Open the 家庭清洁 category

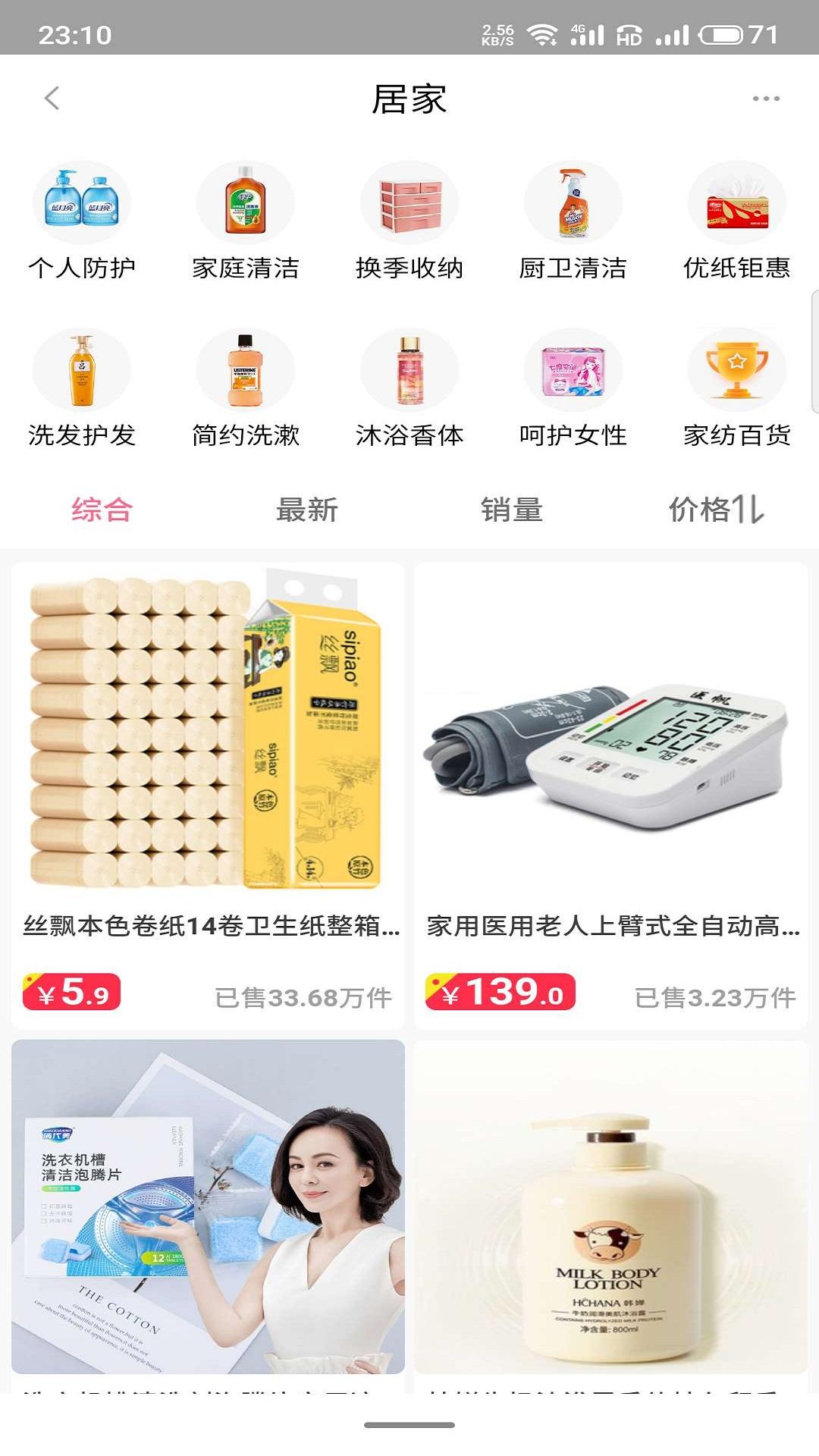point(246,221)
